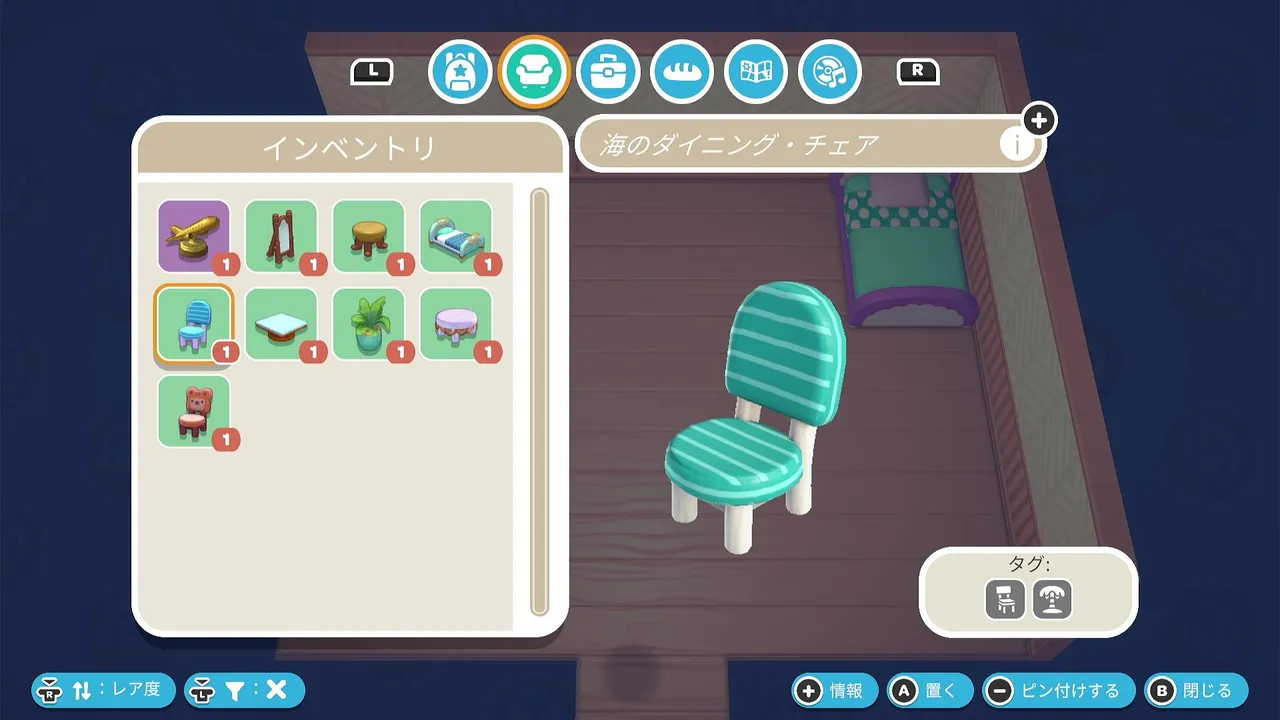
Task: Close the inventory with 閉じる
Action: (x=1195, y=690)
